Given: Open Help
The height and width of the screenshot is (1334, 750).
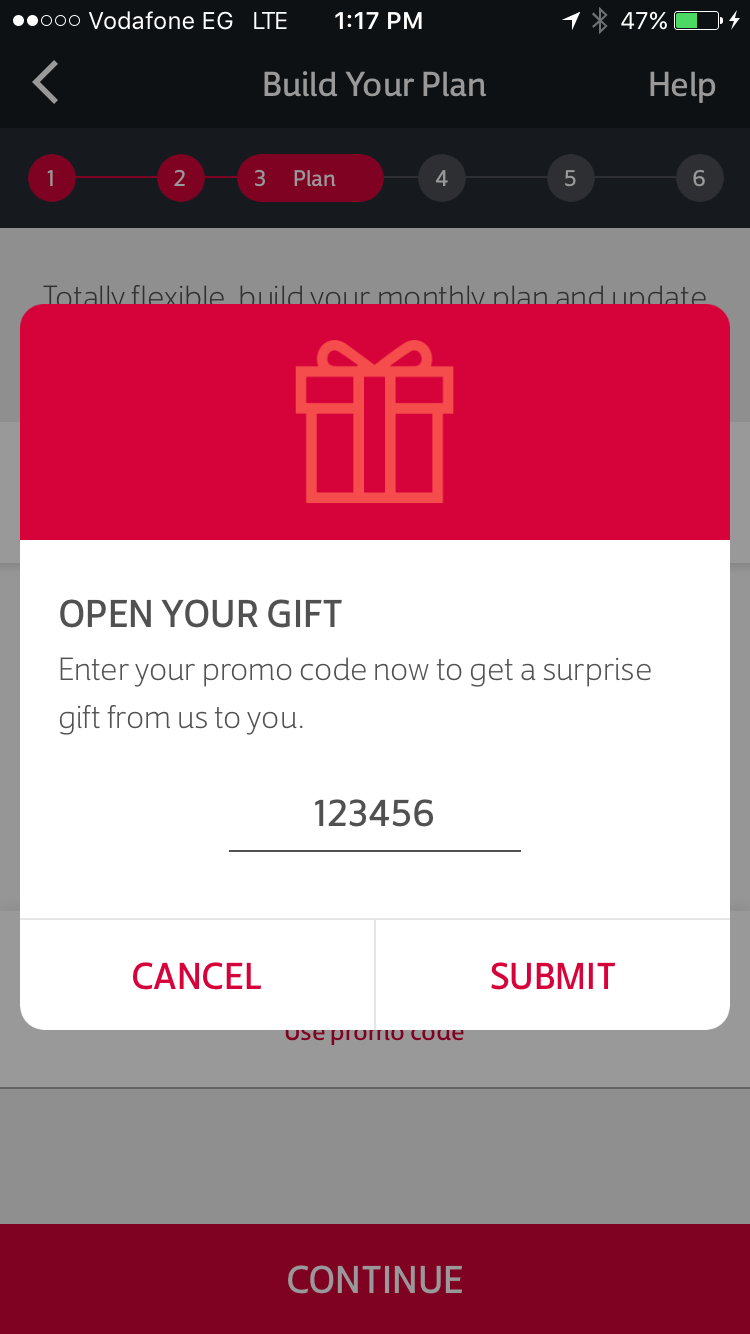Looking at the screenshot, I should pyautogui.click(x=681, y=85).
